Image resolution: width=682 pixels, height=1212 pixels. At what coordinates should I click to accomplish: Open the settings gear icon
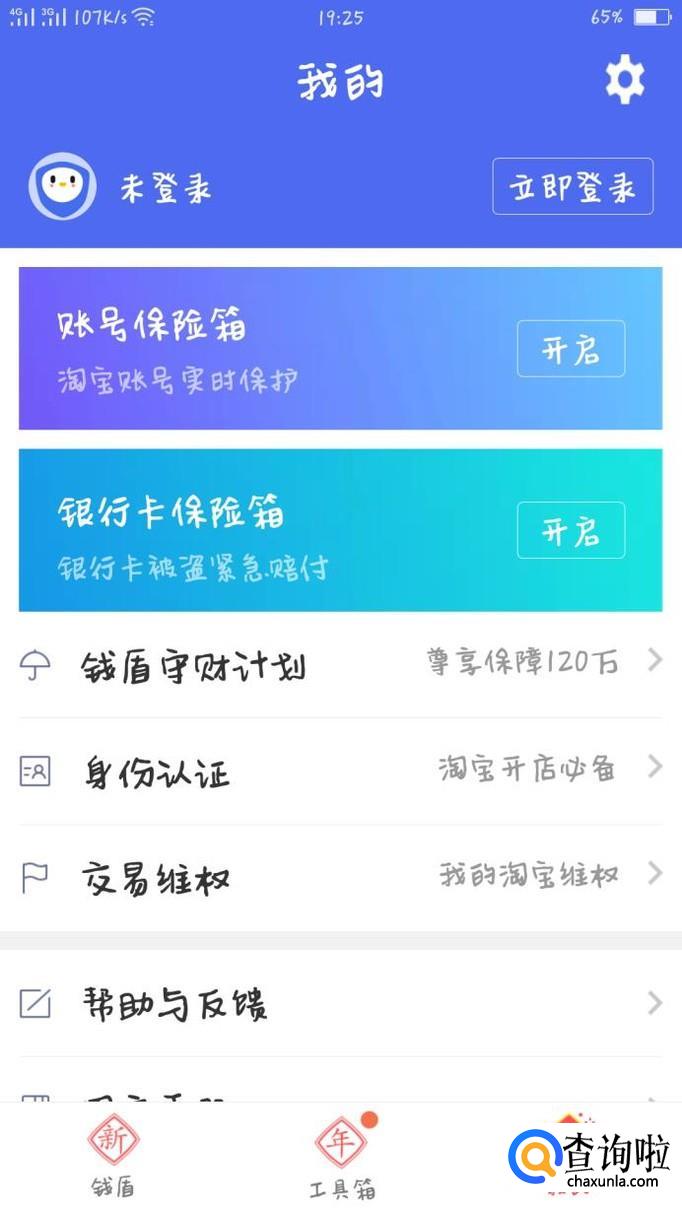point(625,80)
